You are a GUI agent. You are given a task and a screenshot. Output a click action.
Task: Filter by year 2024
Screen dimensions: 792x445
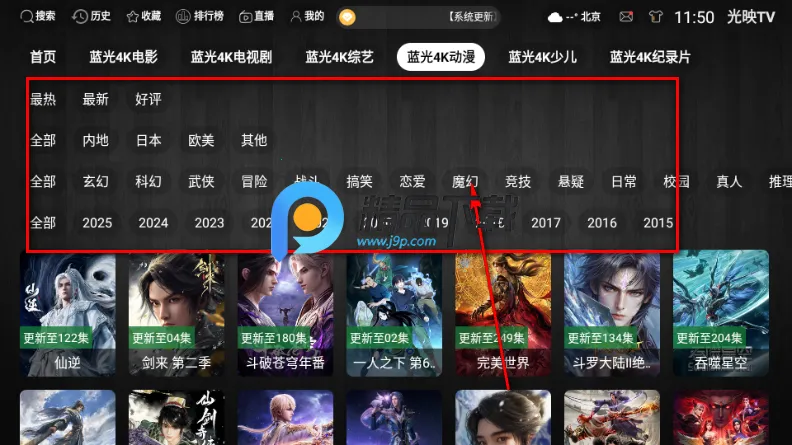pos(153,222)
